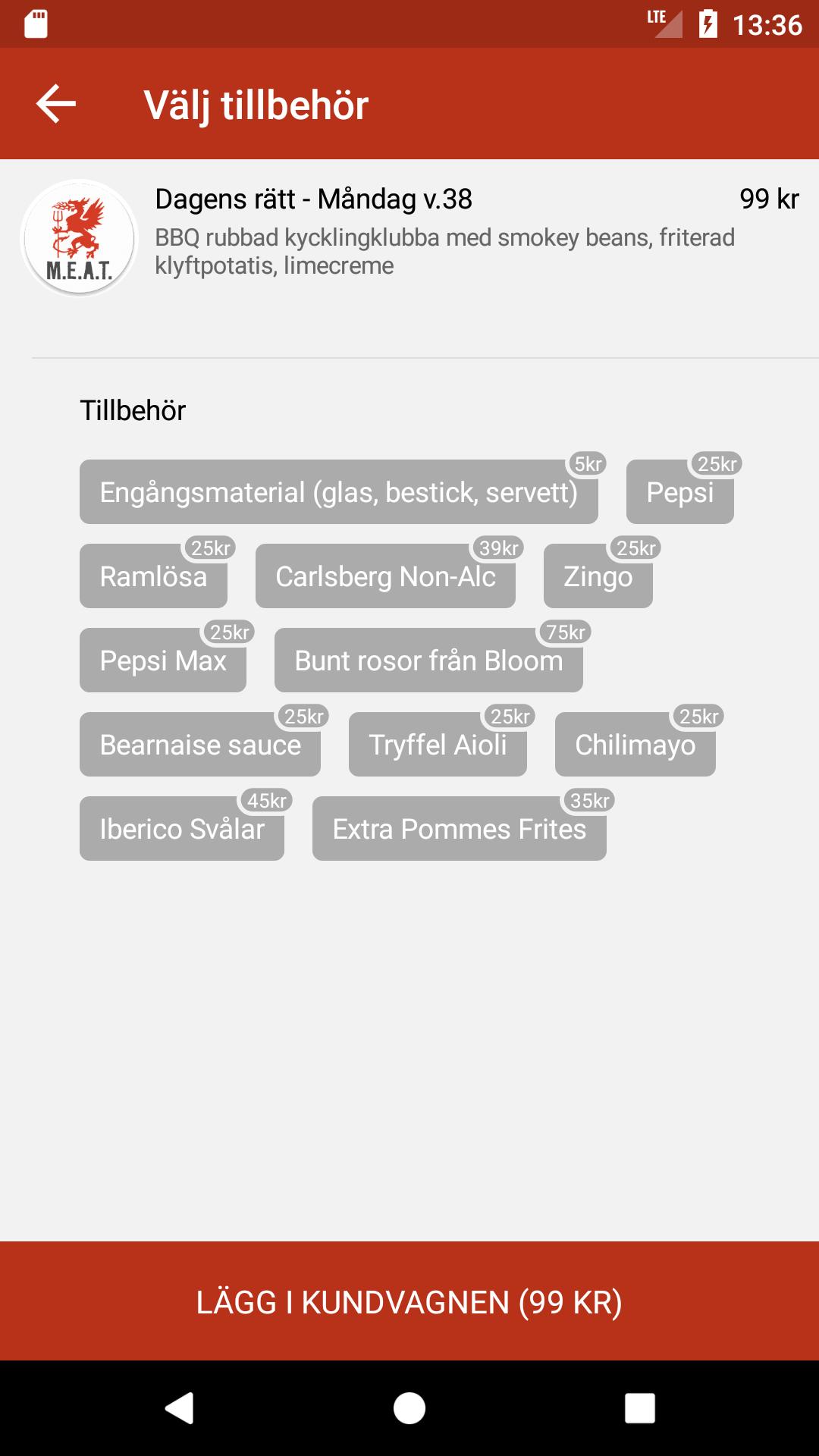Tap Lägg i kundvagnen (99 kr)
The image size is (819, 1456).
409,1301
